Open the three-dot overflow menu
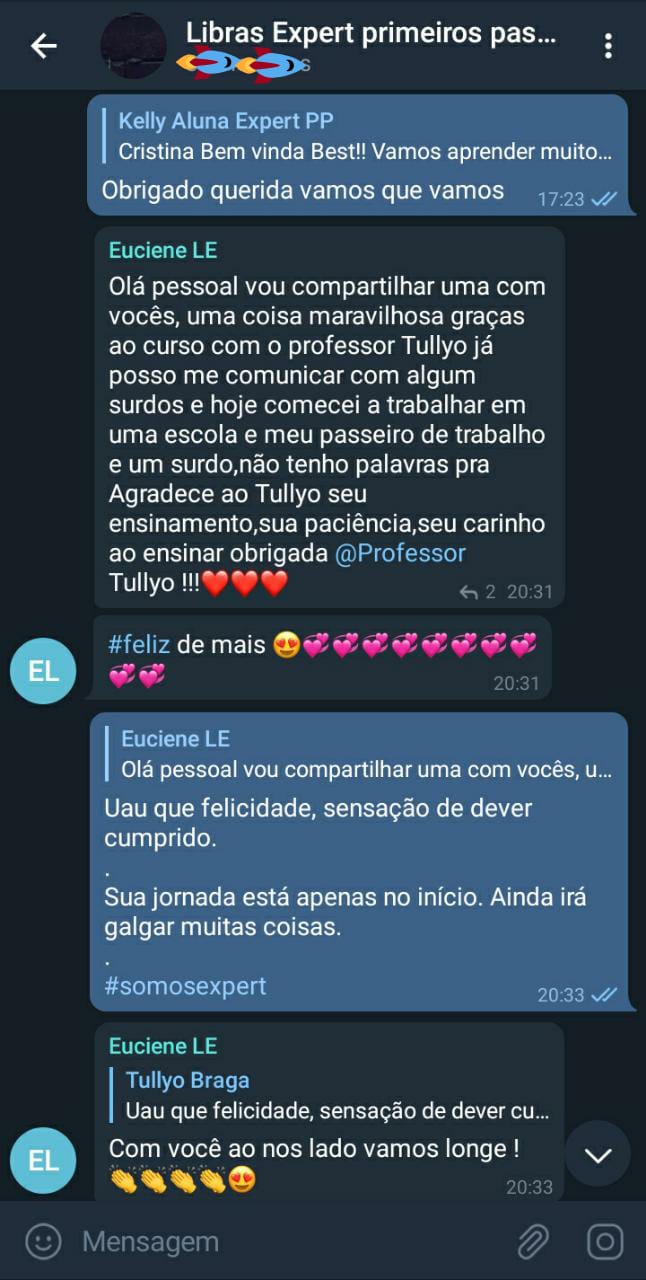 click(608, 46)
